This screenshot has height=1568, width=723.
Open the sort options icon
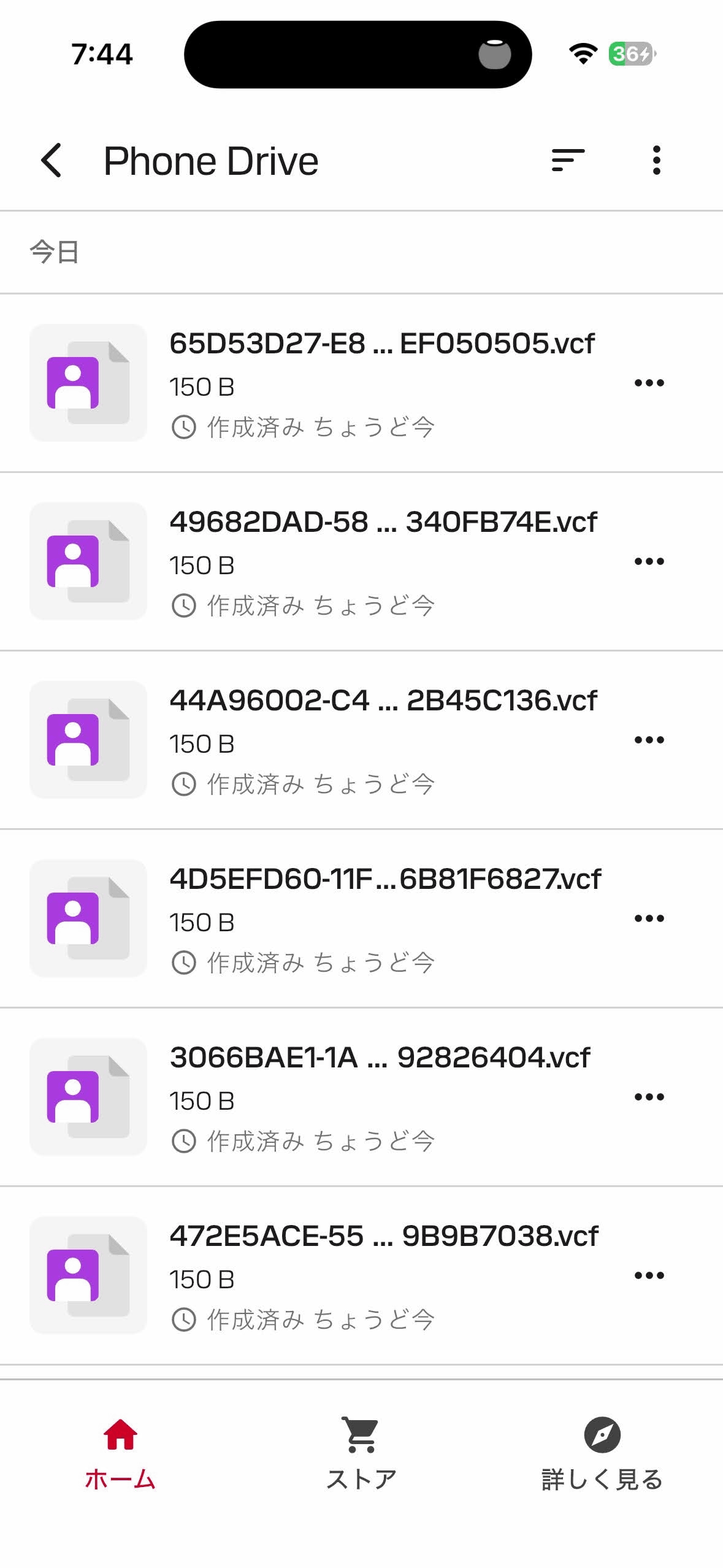click(567, 161)
